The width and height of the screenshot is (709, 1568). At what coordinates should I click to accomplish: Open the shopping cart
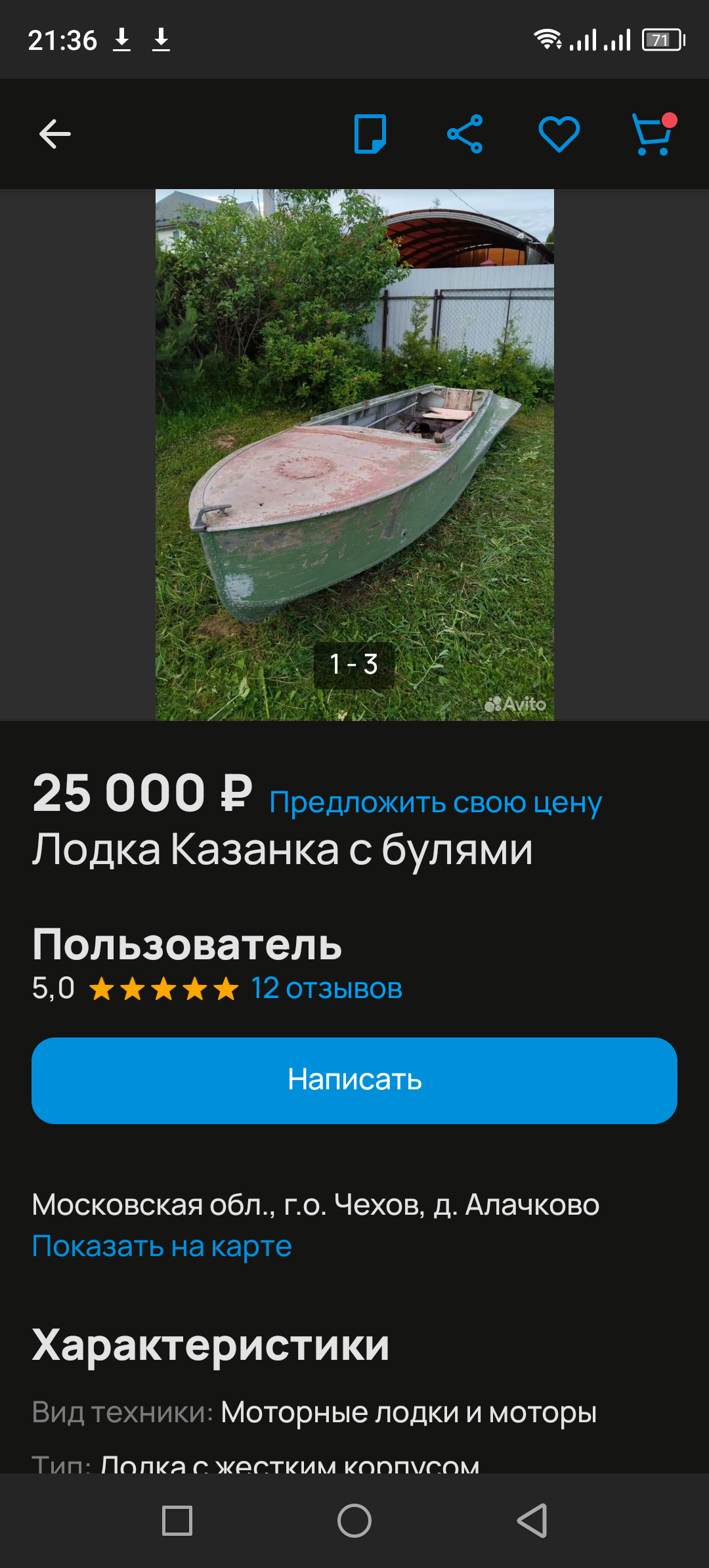point(653,134)
